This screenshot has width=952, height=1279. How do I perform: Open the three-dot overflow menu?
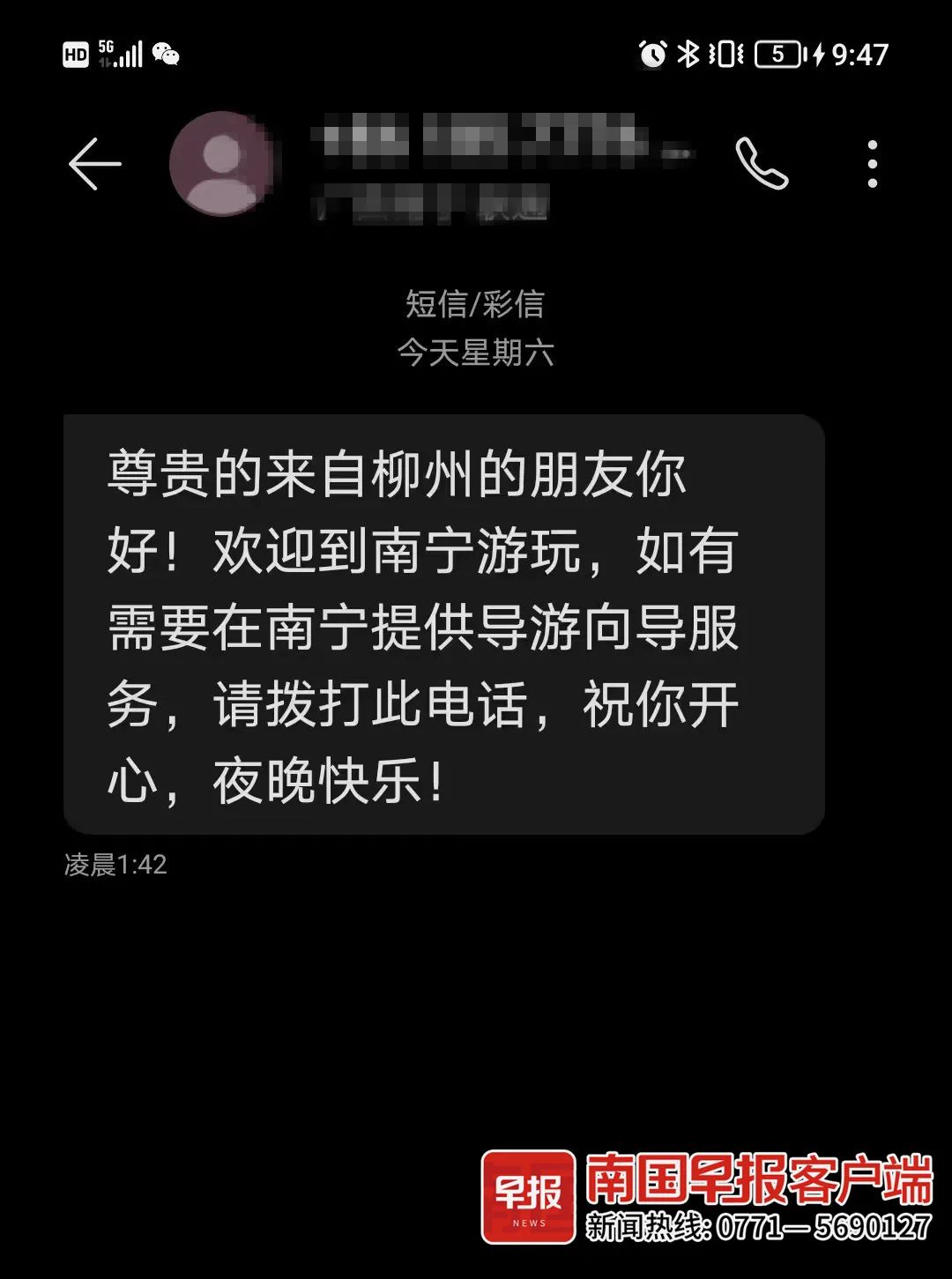coord(872,164)
